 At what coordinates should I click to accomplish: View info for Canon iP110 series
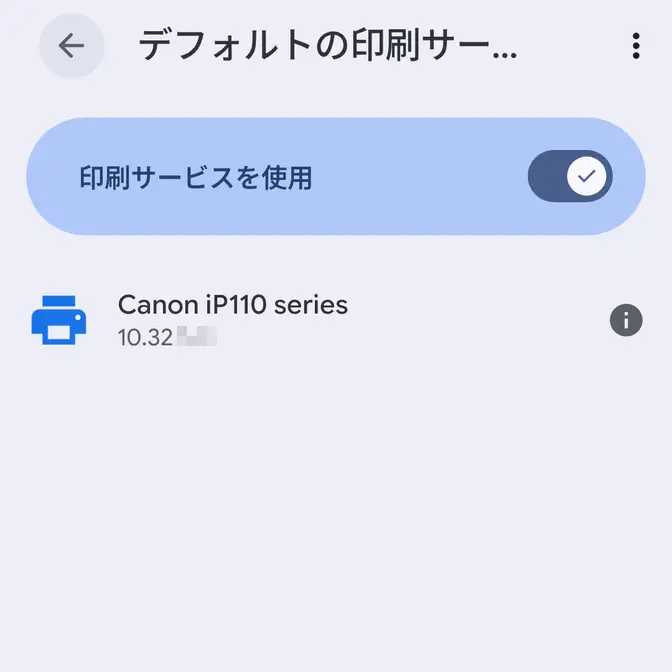[x=626, y=320]
